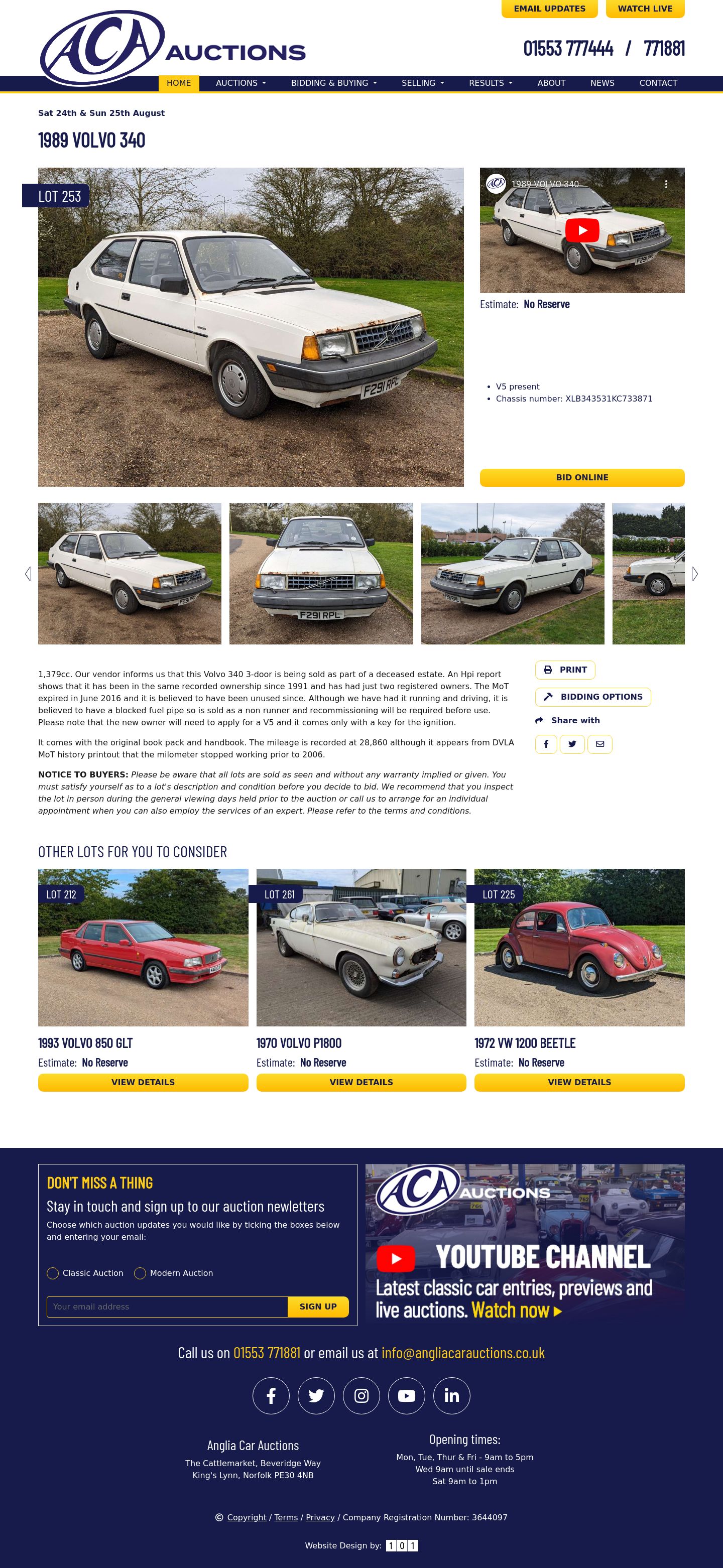The width and height of the screenshot is (723, 1568).
Task: Open the Email Updates button
Action: click(x=549, y=9)
